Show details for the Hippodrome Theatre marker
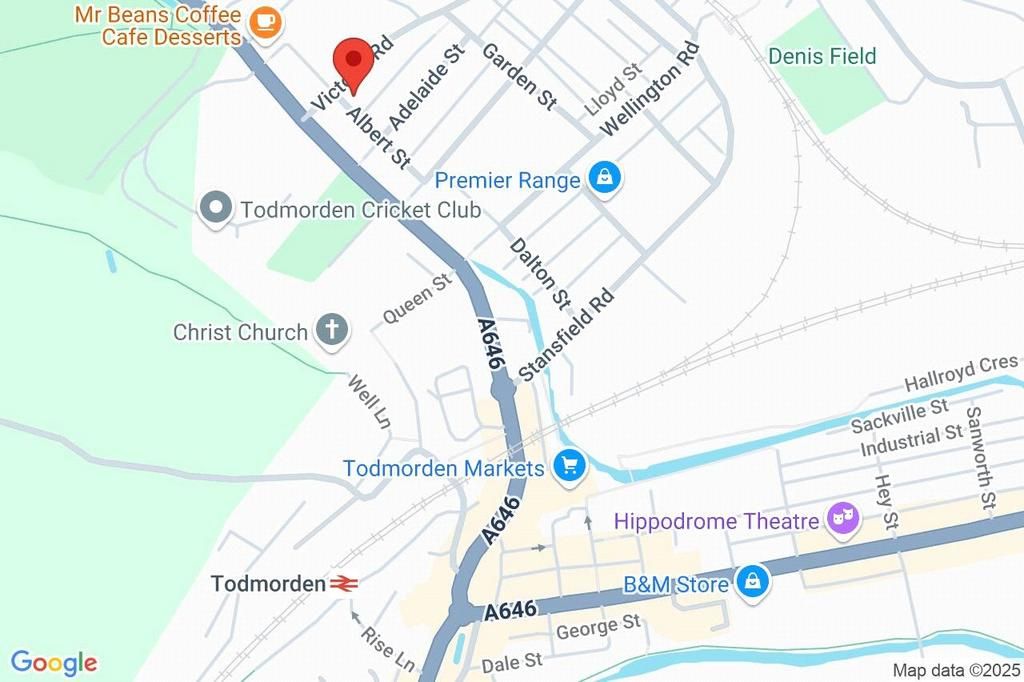 842,519
